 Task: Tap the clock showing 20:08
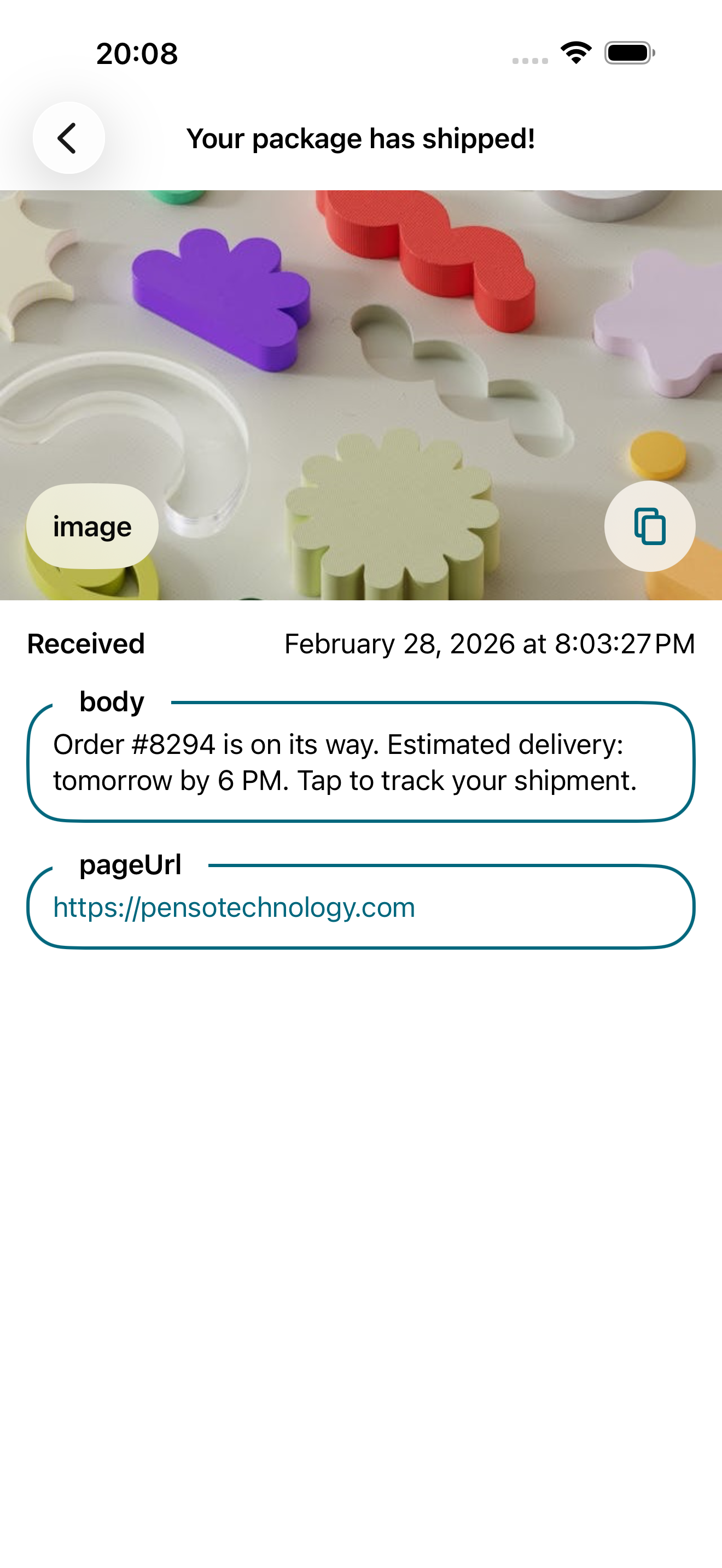136,54
